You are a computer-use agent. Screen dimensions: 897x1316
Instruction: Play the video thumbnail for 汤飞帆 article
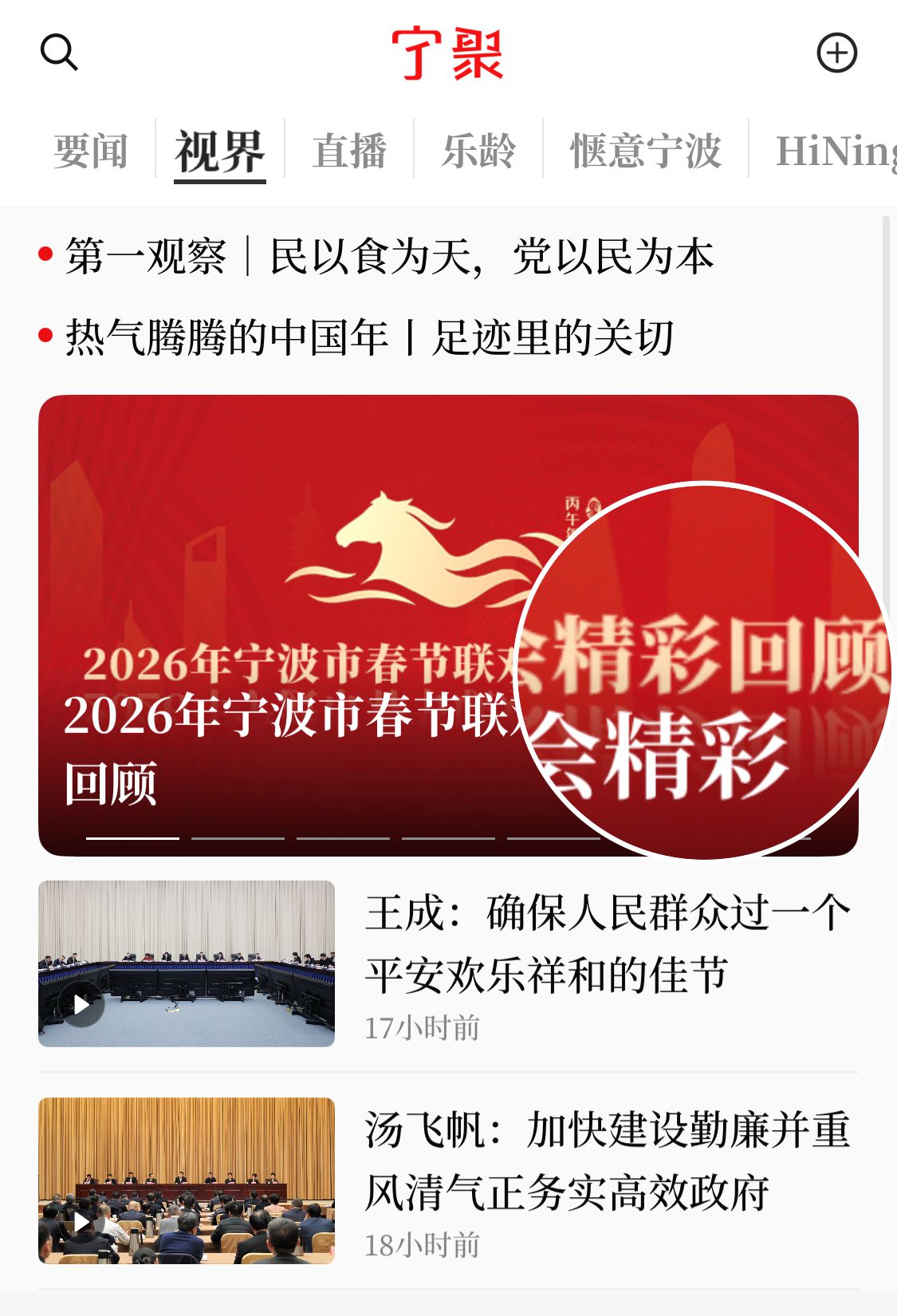point(81,1221)
